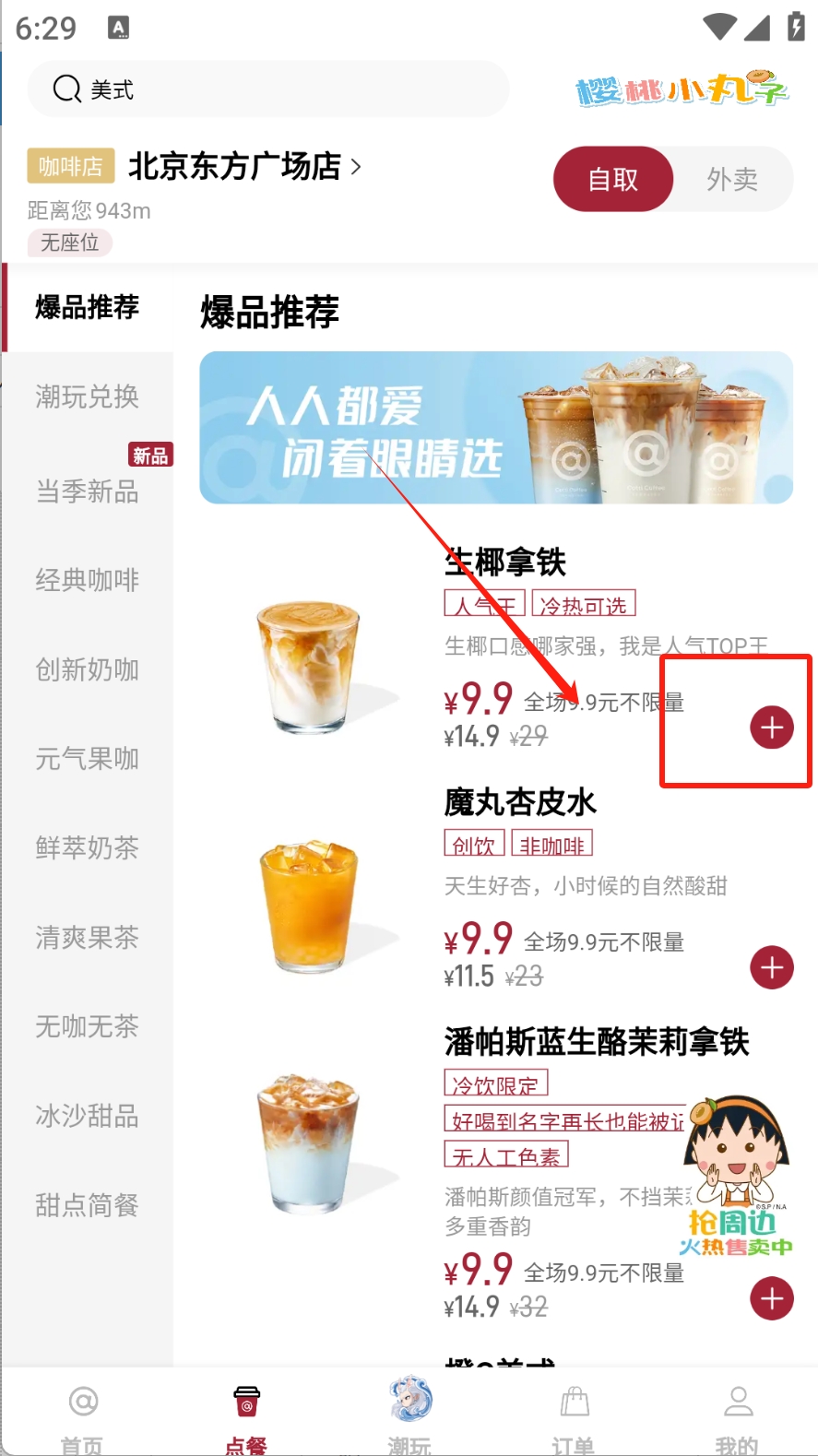Open the search box showing 美式
The image size is (818, 1456).
coord(267,89)
